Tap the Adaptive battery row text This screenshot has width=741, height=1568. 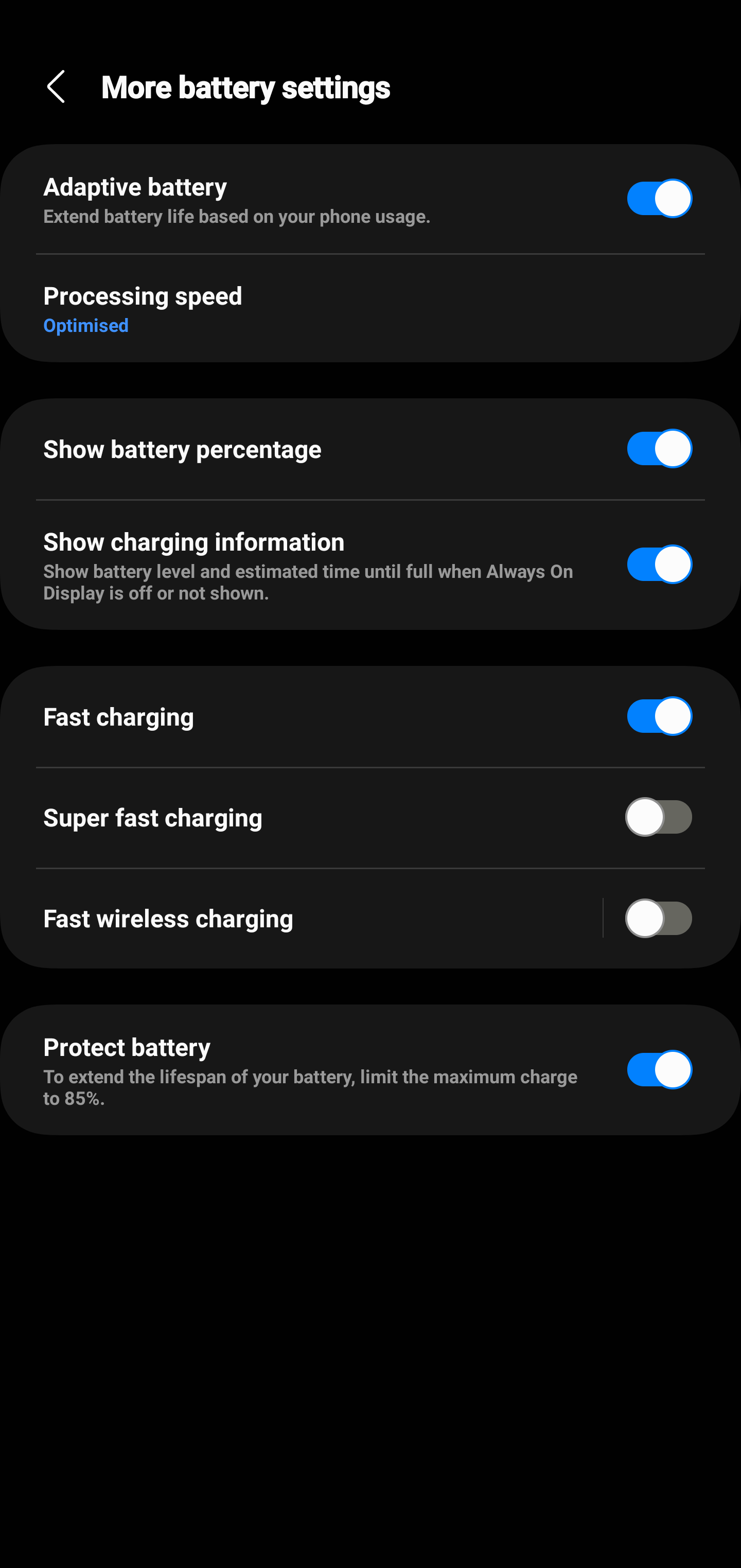(x=134, y=187)
